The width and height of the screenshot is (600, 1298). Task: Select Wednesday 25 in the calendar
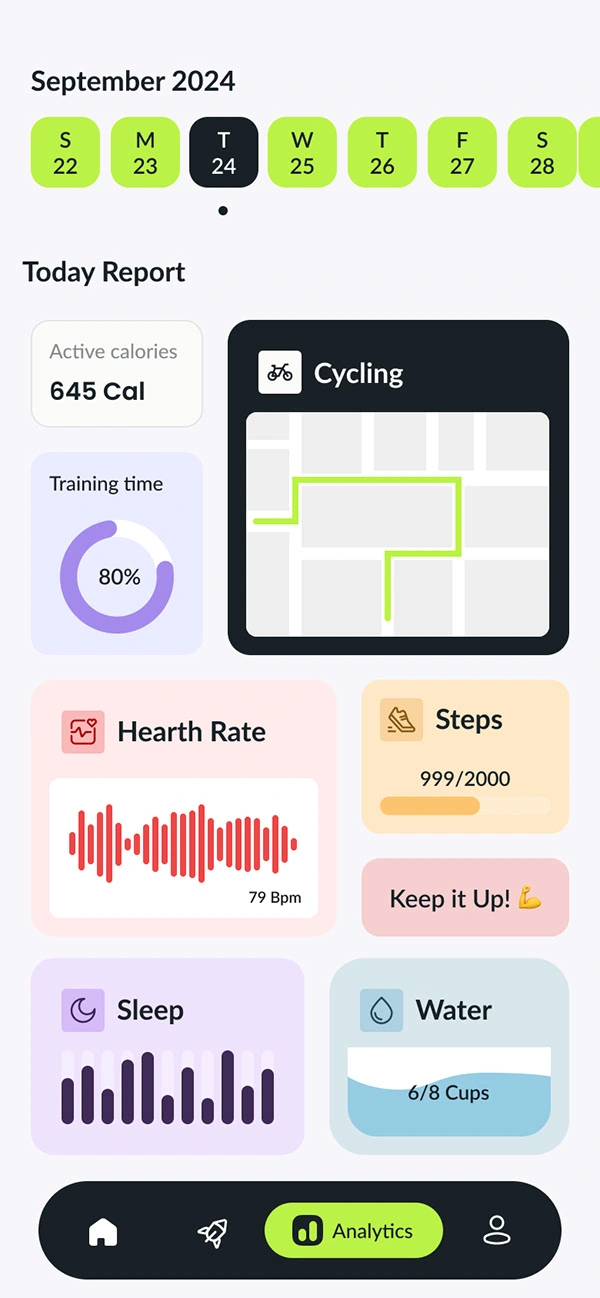click(303, 152)
